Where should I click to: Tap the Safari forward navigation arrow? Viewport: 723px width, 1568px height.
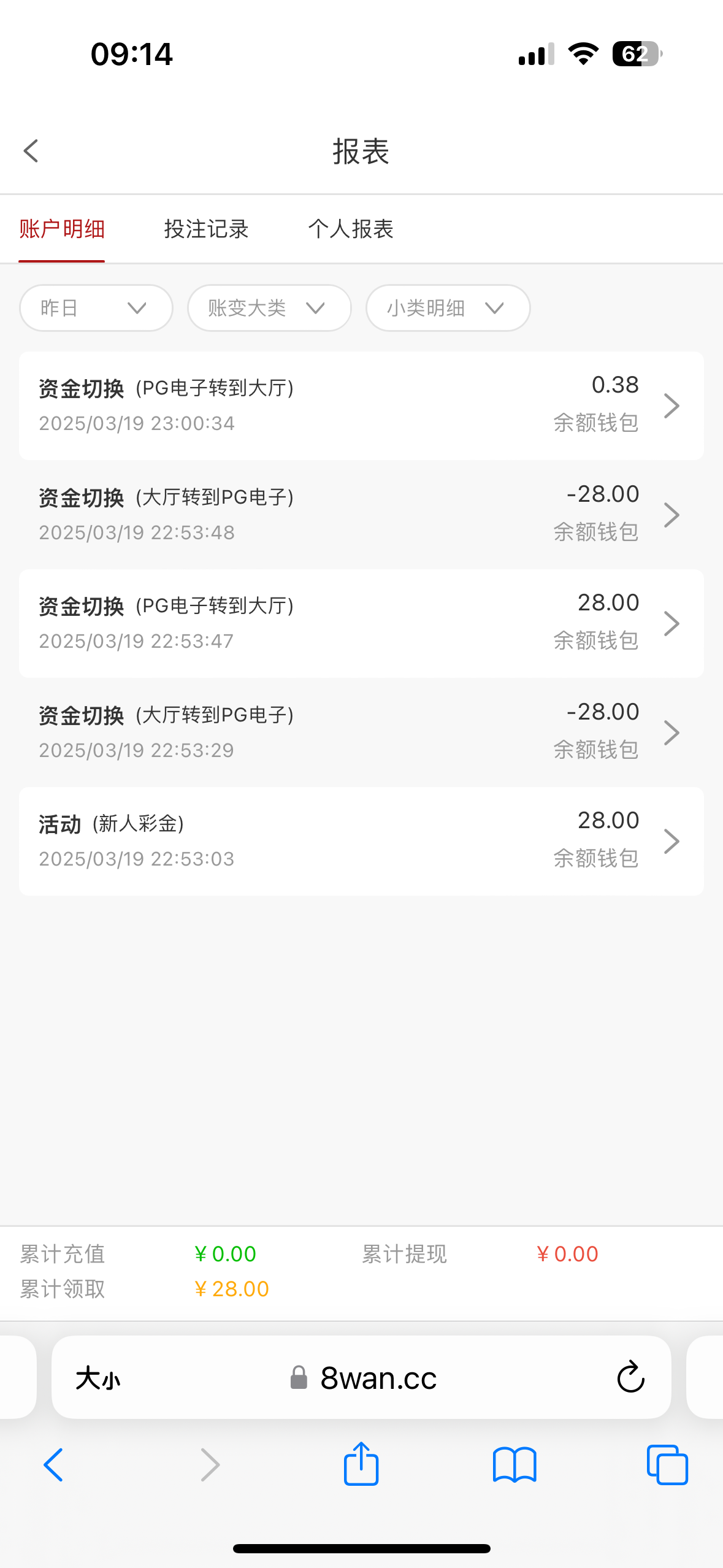pyautogui.click(x=208, y=1465)
